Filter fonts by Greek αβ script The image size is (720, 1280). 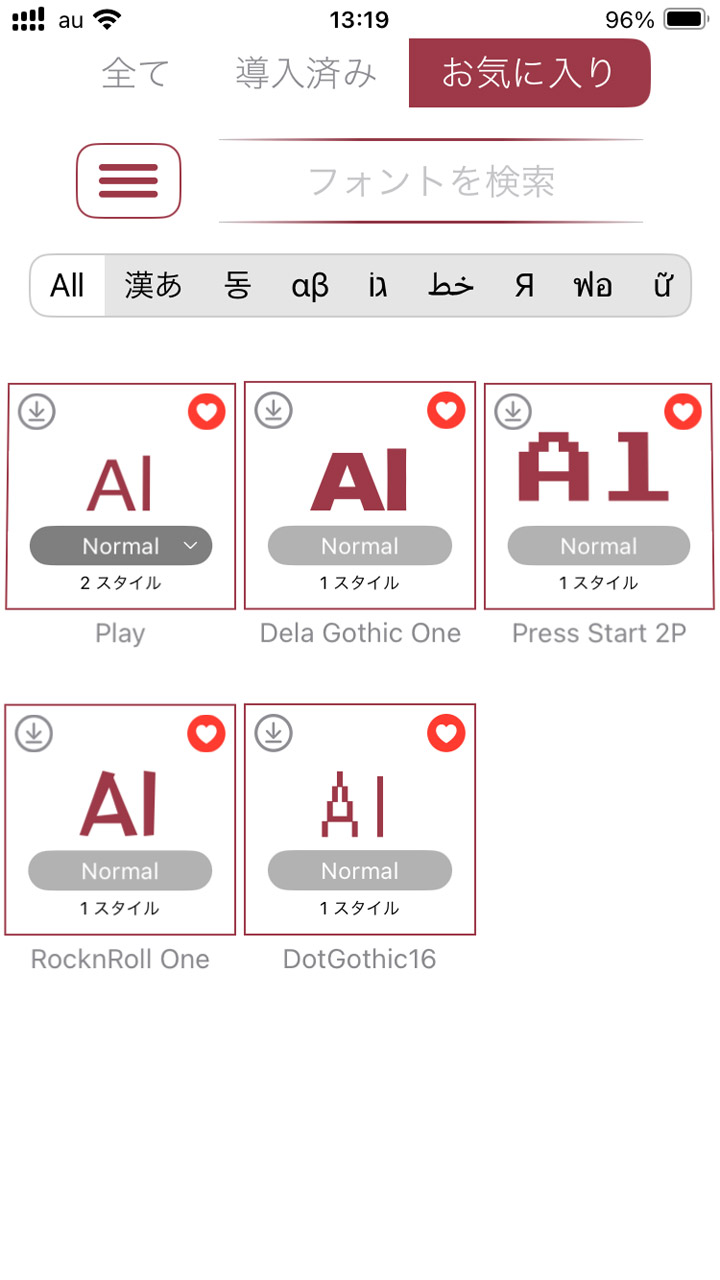pyautogui.click(x=310, y=286)
